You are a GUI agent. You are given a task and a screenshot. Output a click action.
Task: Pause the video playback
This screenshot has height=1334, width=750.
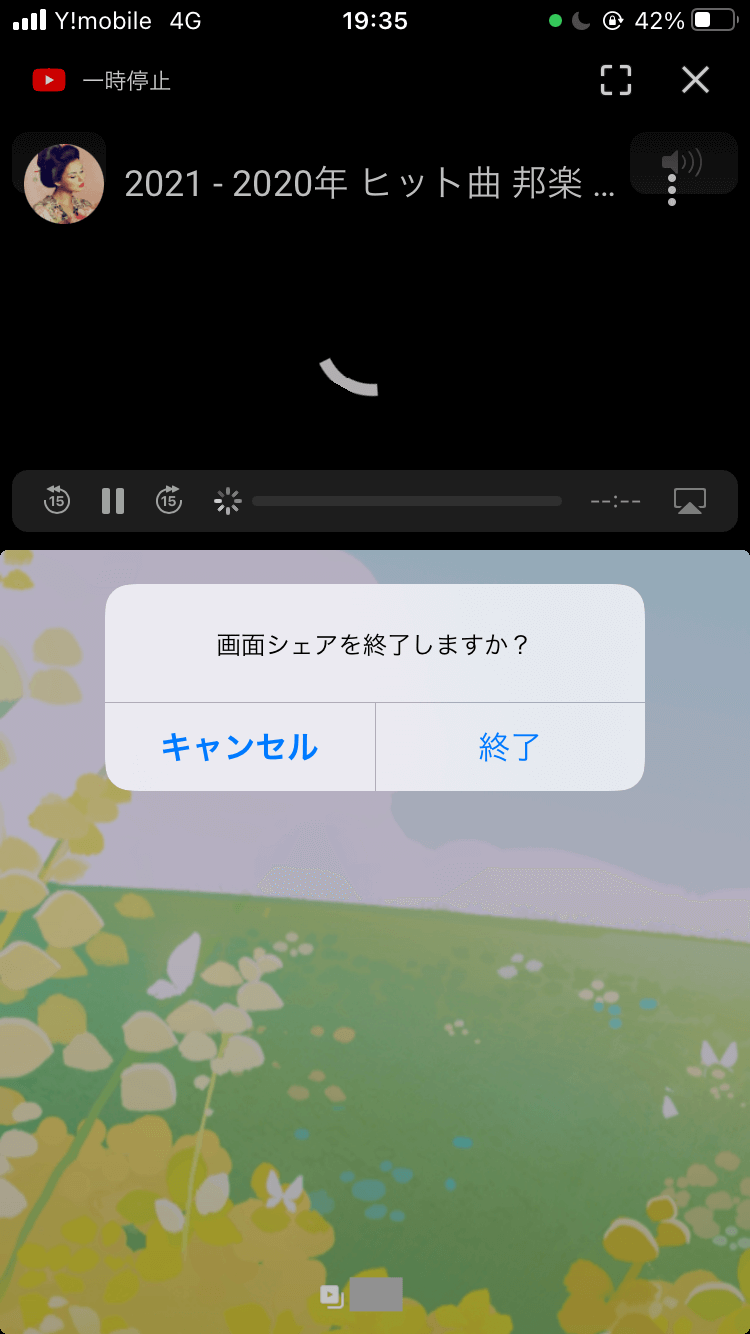point(113,501)
